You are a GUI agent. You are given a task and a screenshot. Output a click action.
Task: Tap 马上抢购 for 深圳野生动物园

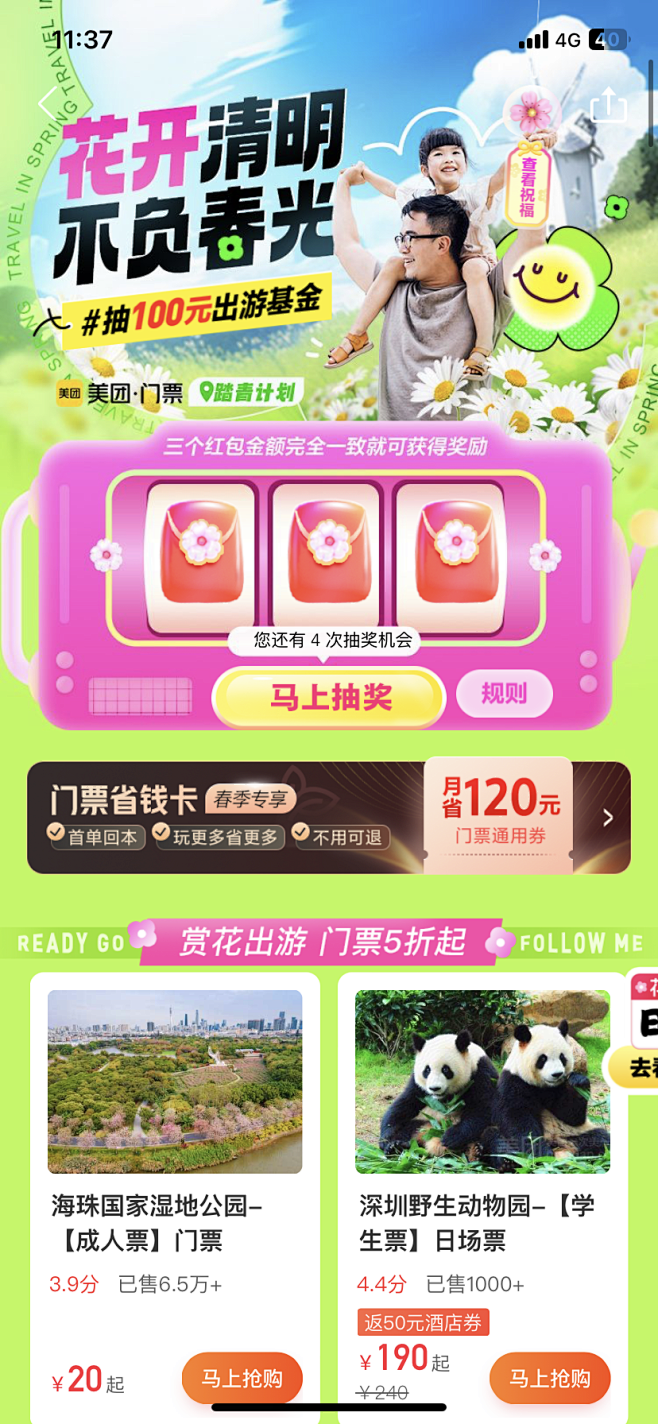550,1378
